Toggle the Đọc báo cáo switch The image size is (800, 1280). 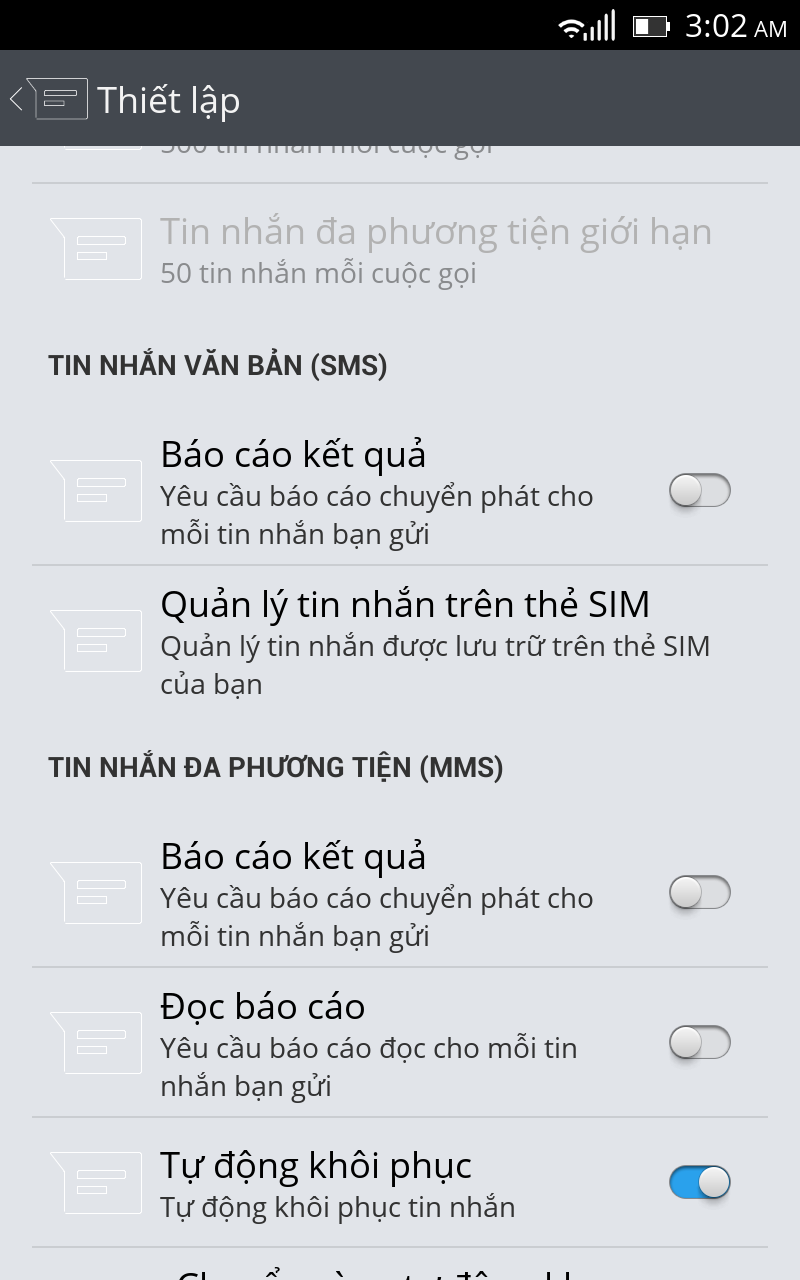click(700, 1043)
